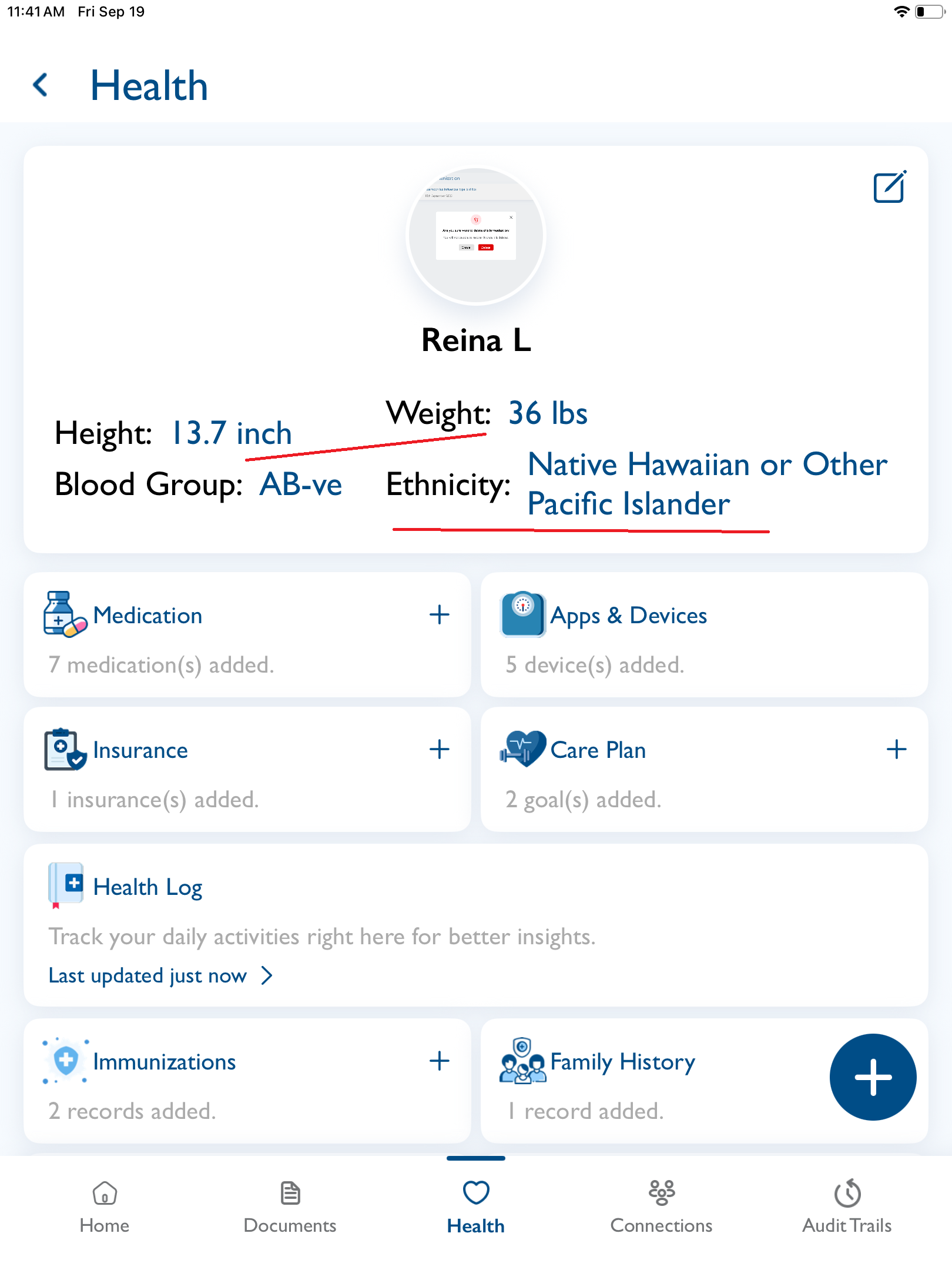Image resolution: width=952 pixels, height=1270 pixels.
Task: Tap Reina L's profile picture
Action: coord(476,236)
